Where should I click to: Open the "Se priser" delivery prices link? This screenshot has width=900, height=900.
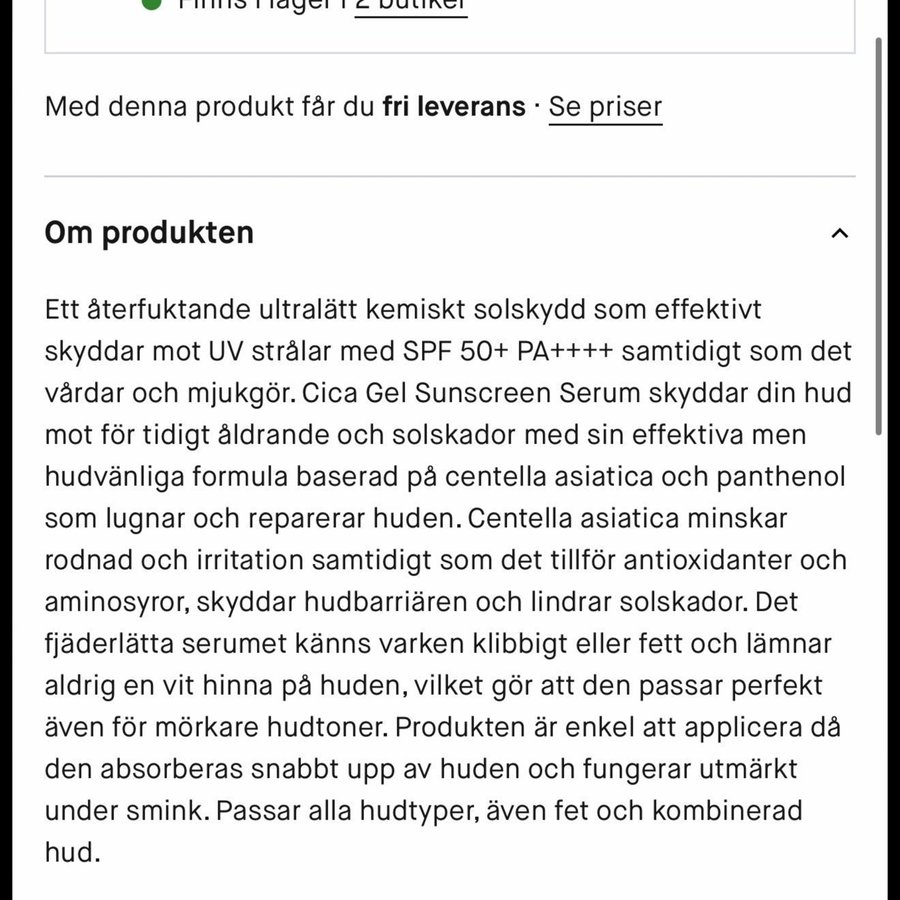tap(605, 107)
